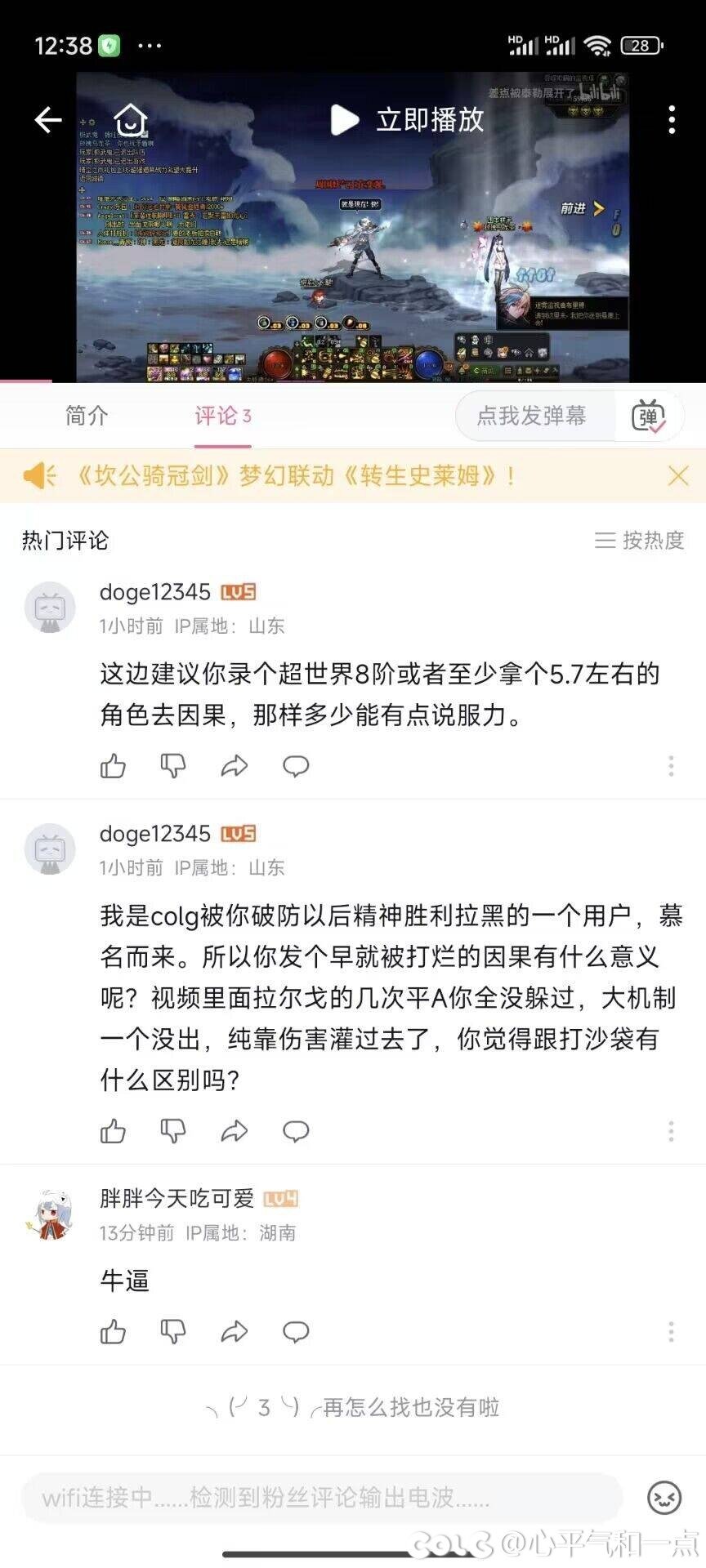Open the 按热度 sort dropdown
The width and height of the screenshot is (706, 1568).
click(641, 540)
